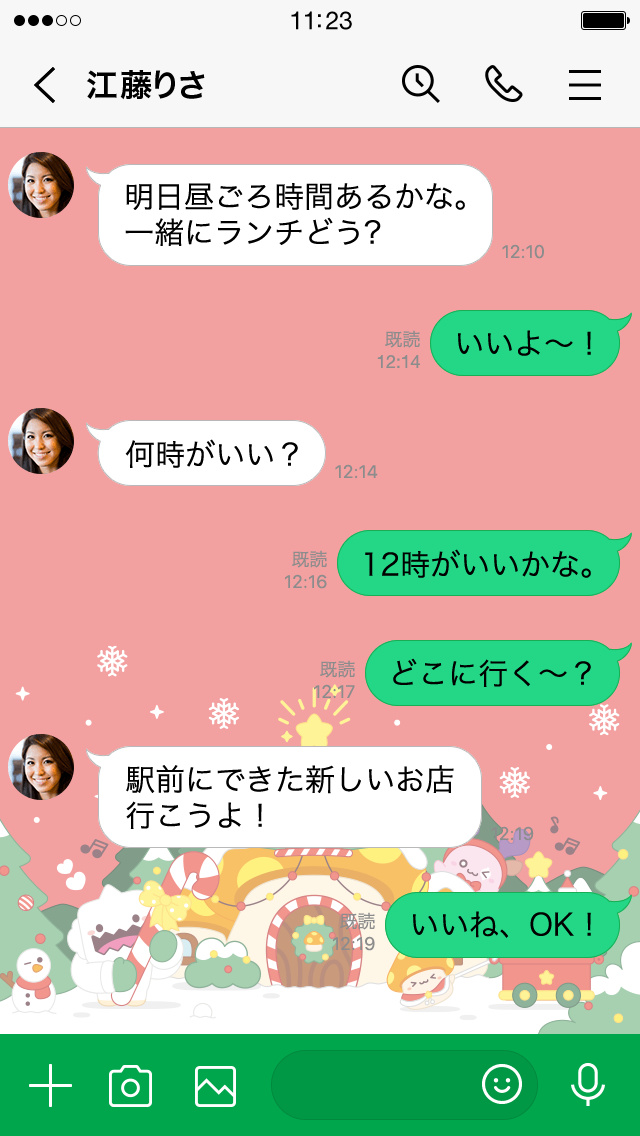The image size is (640, 1136).
Task: View sender's profile photo beside 何時がいい？
Action: click(x=41, y=441)
